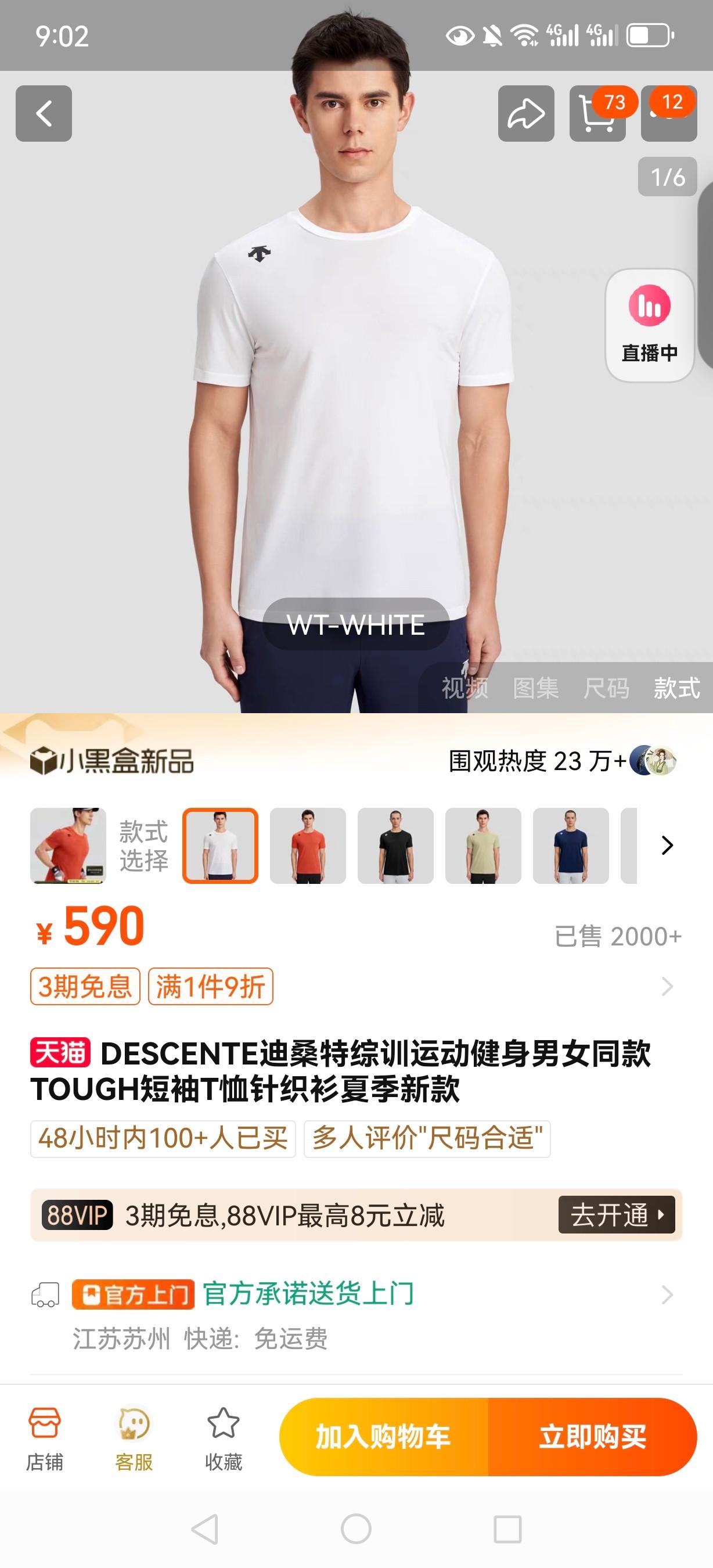713x1568 pixels.
Task: Tap 立即购买 to buy now
Action: click(x=592, y=1437)
